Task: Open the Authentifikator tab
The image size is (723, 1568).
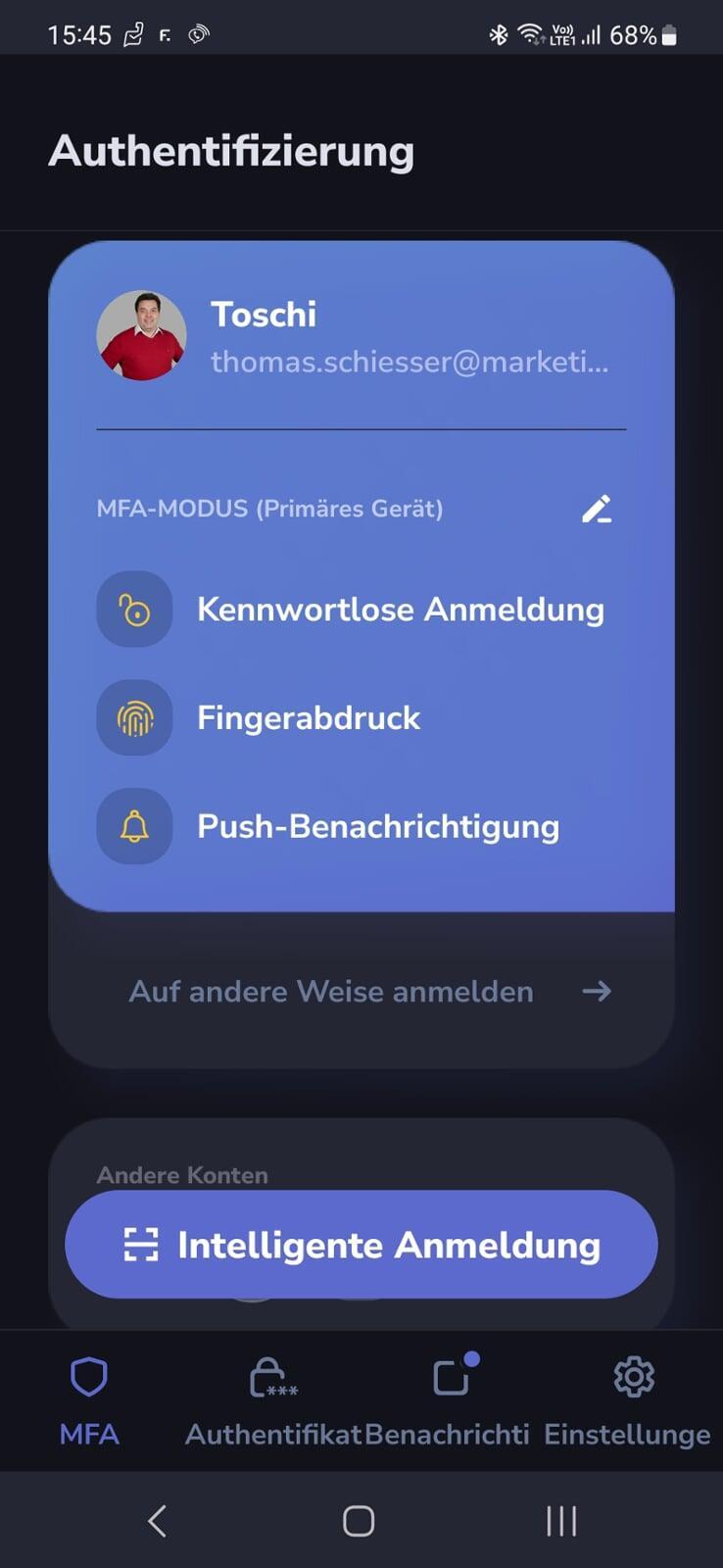Action: click(273, 1400)
